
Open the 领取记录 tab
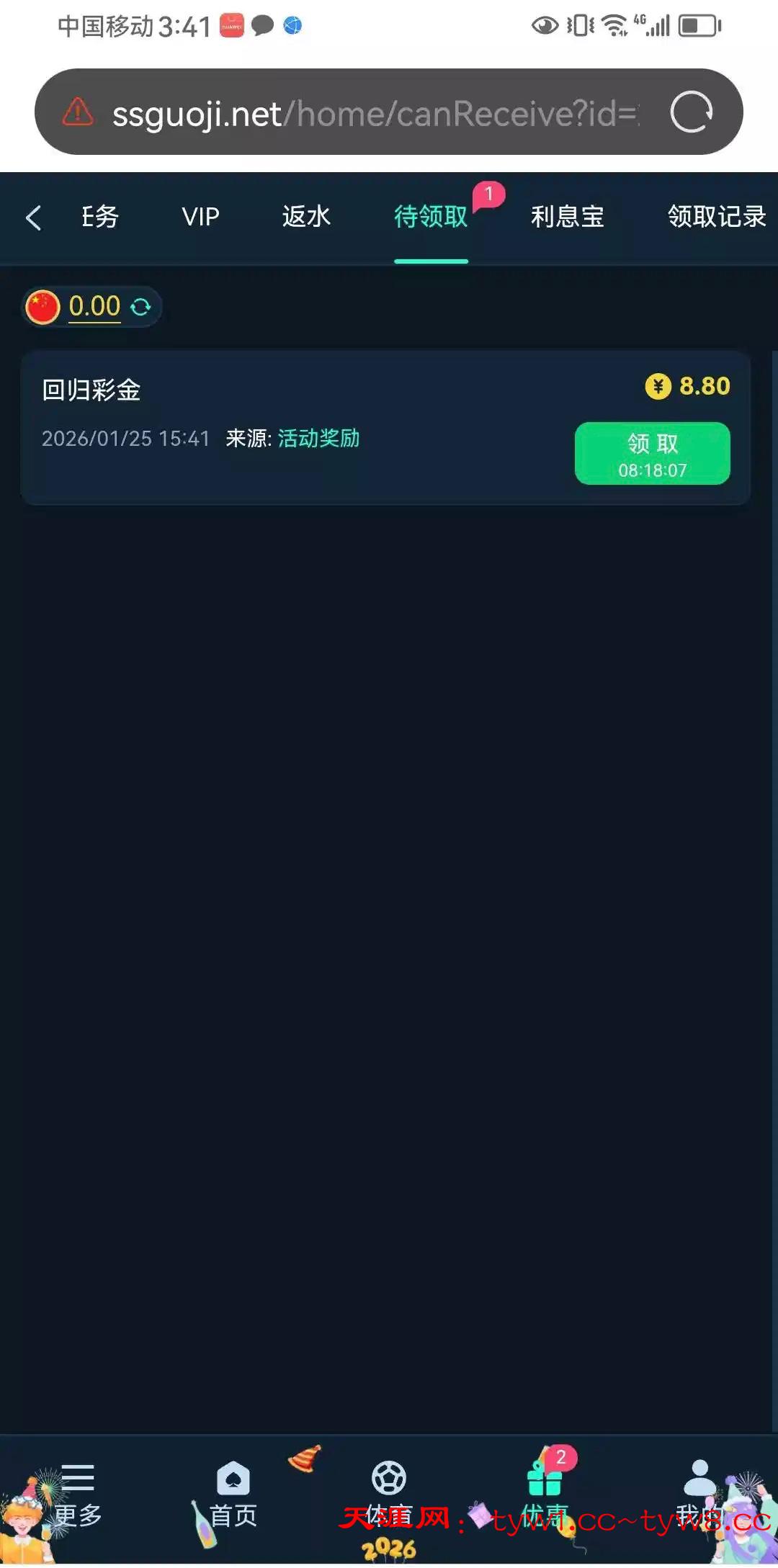pos(716,217)
